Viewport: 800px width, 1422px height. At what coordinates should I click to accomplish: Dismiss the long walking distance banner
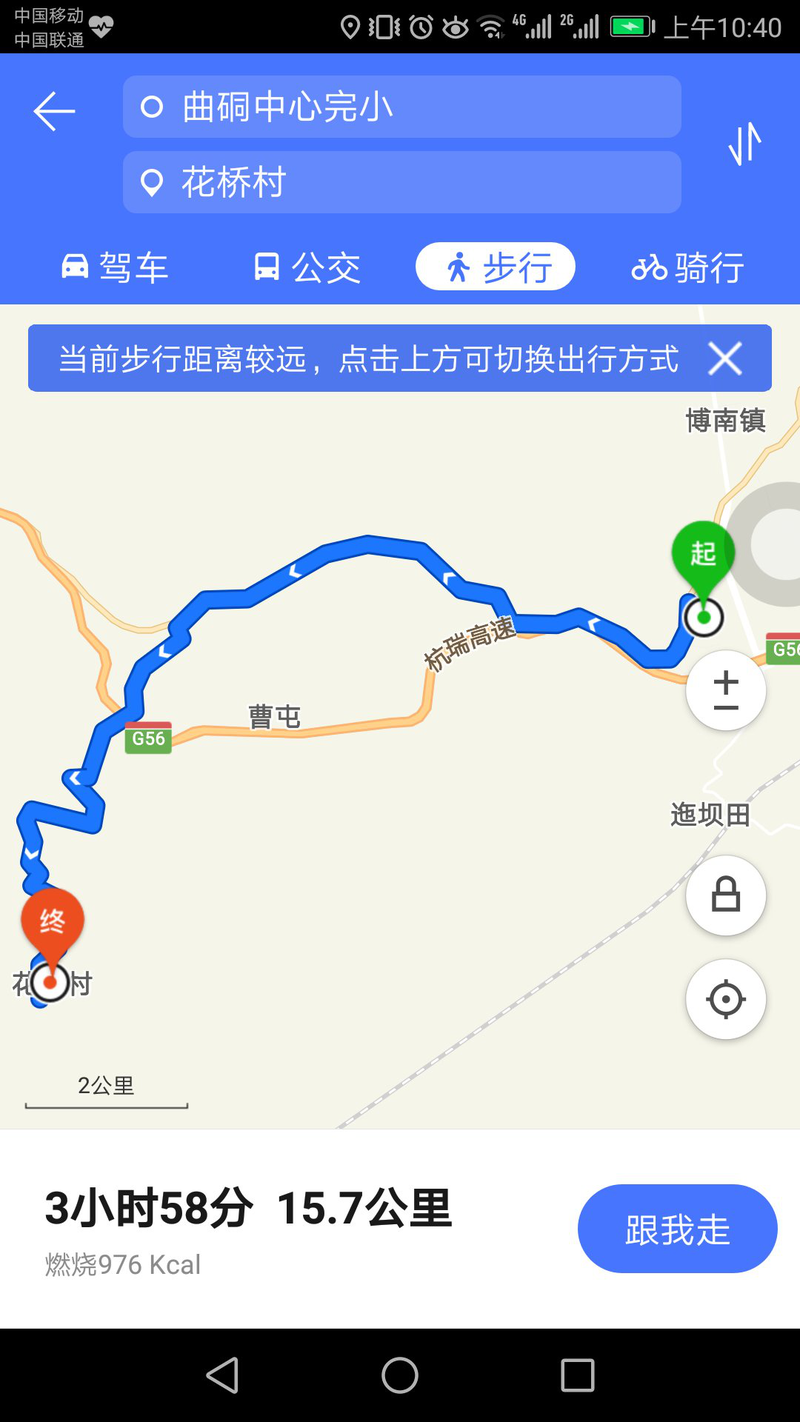(x=725, y=358)
